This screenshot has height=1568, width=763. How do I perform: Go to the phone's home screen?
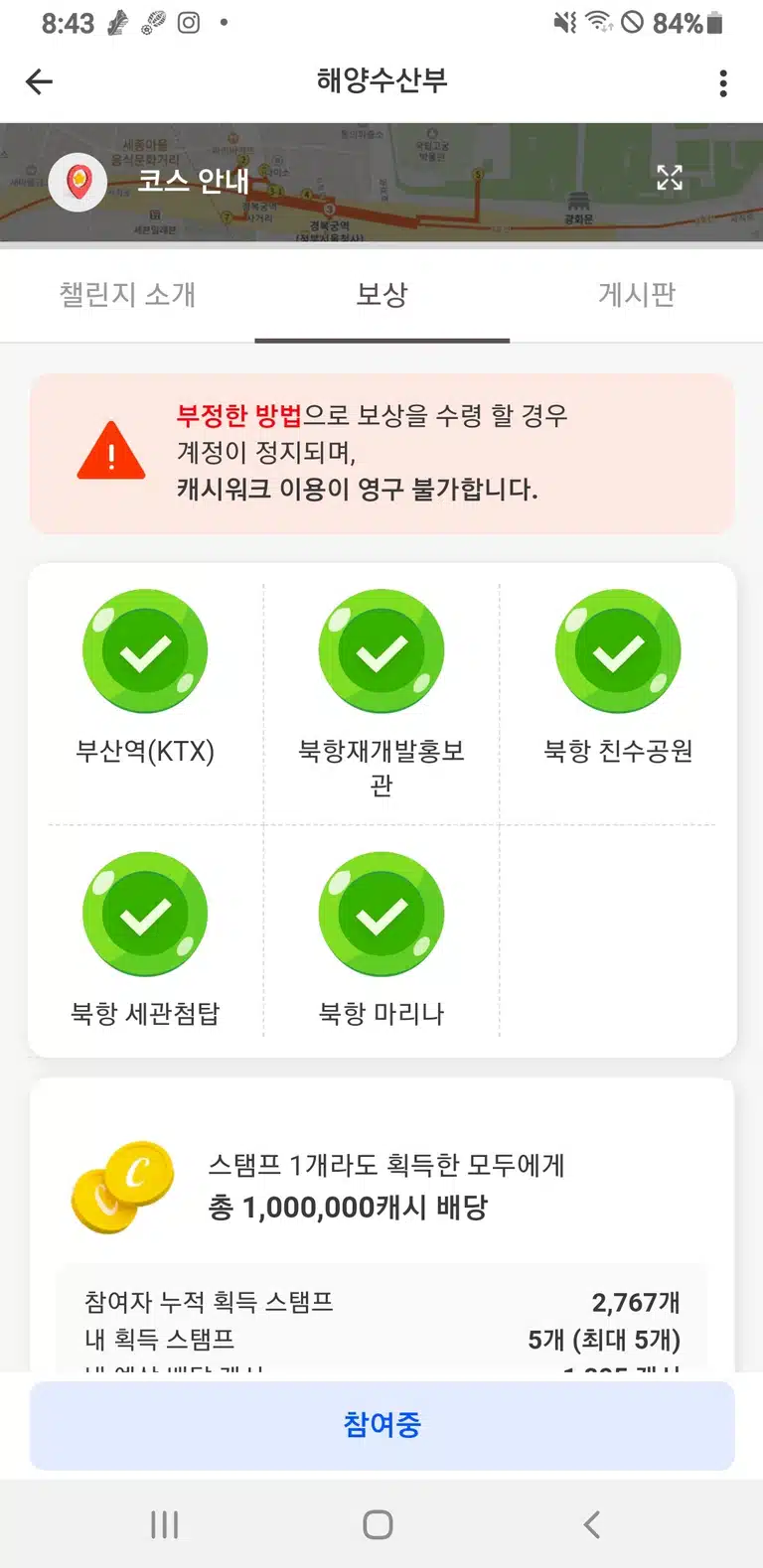click(378, 1524)
